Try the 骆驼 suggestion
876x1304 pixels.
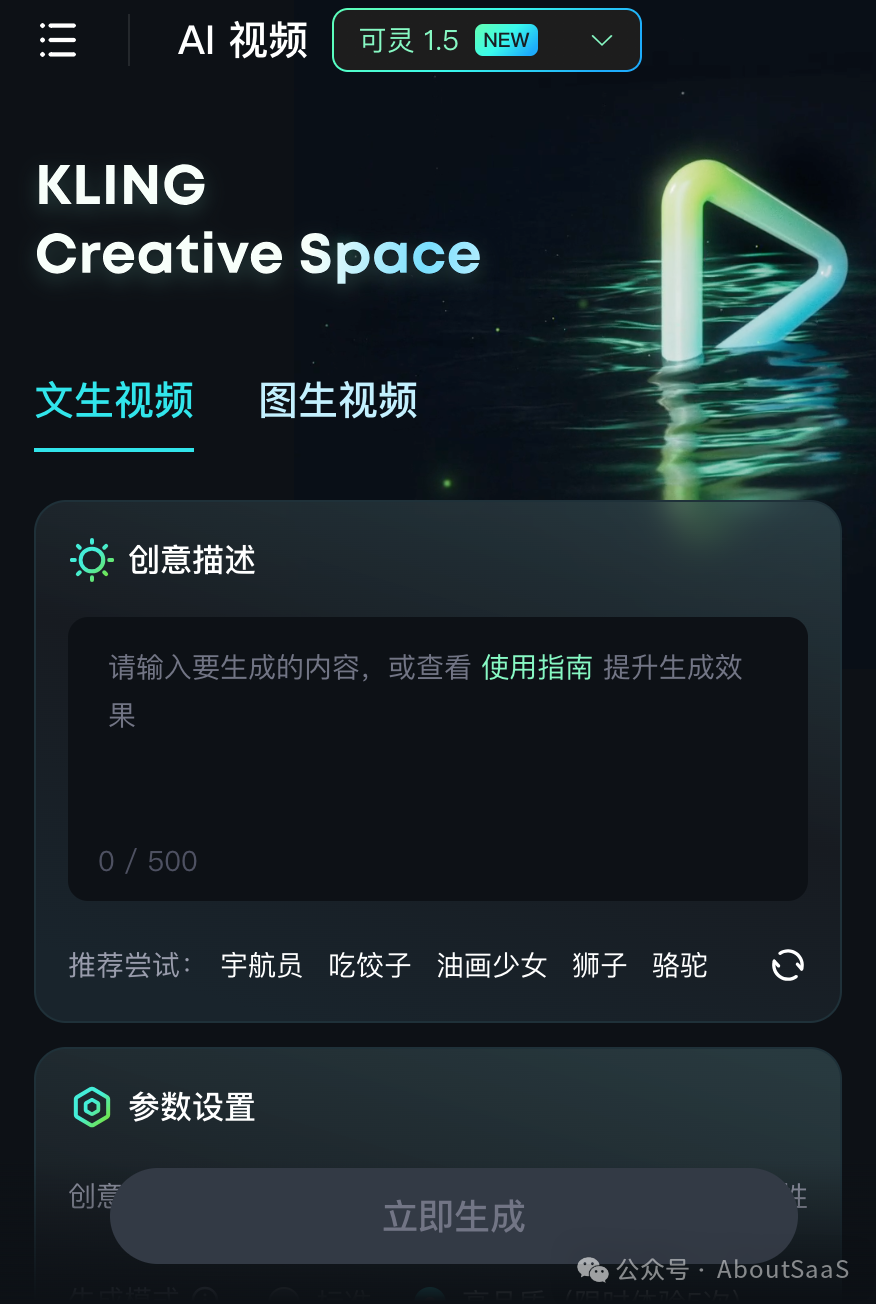pos(679,965)
